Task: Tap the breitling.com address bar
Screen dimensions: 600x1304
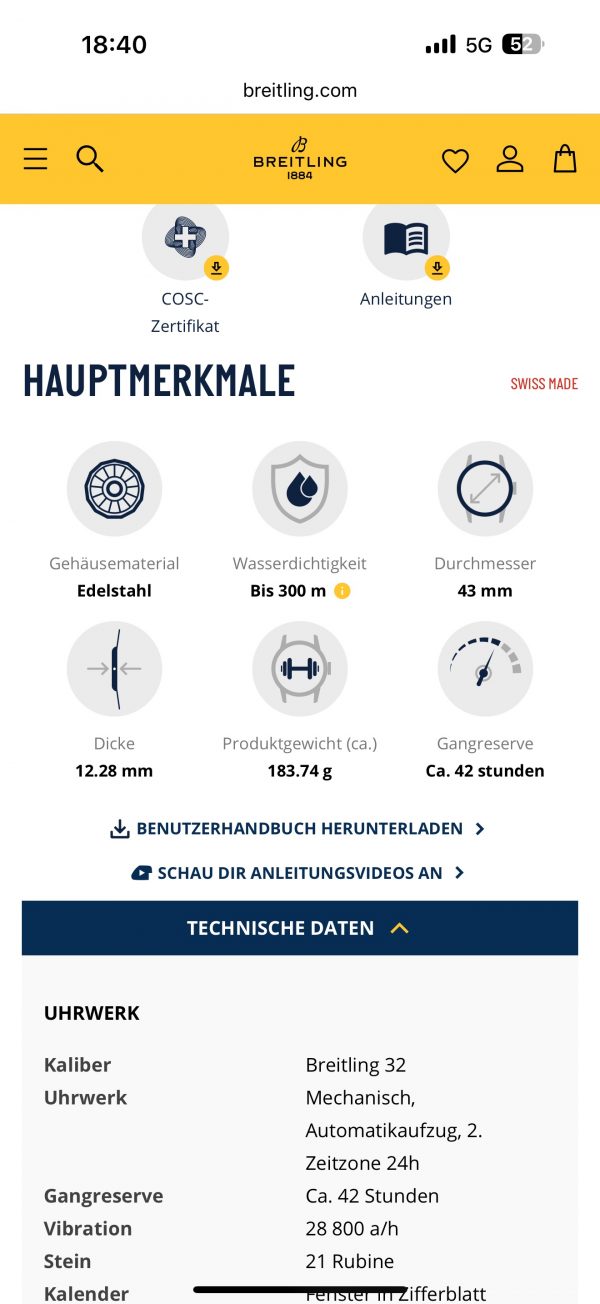Action: pyautogui.click(x=300, y=90)
